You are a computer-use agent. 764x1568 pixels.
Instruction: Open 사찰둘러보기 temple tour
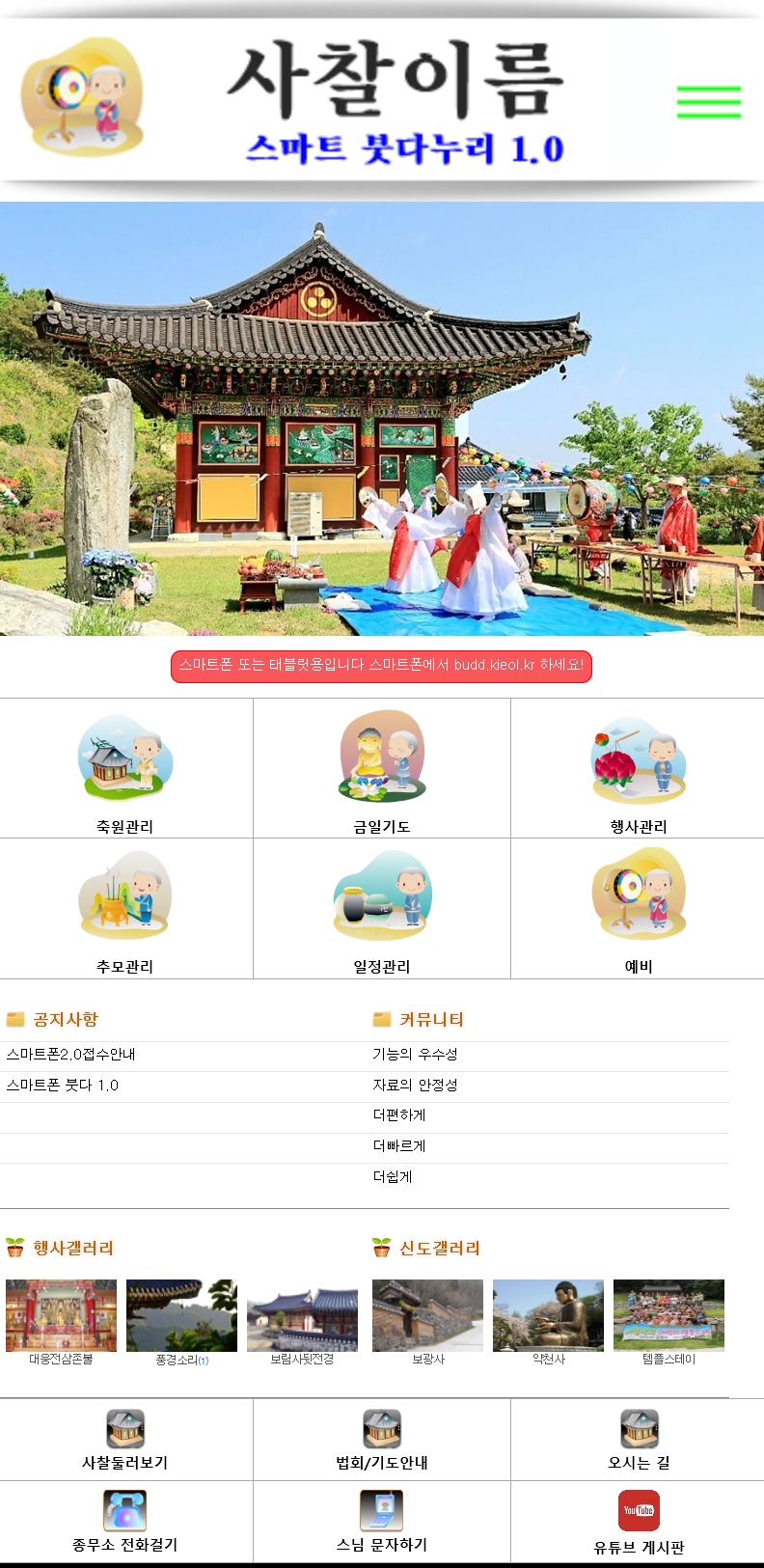point(125,1438)
